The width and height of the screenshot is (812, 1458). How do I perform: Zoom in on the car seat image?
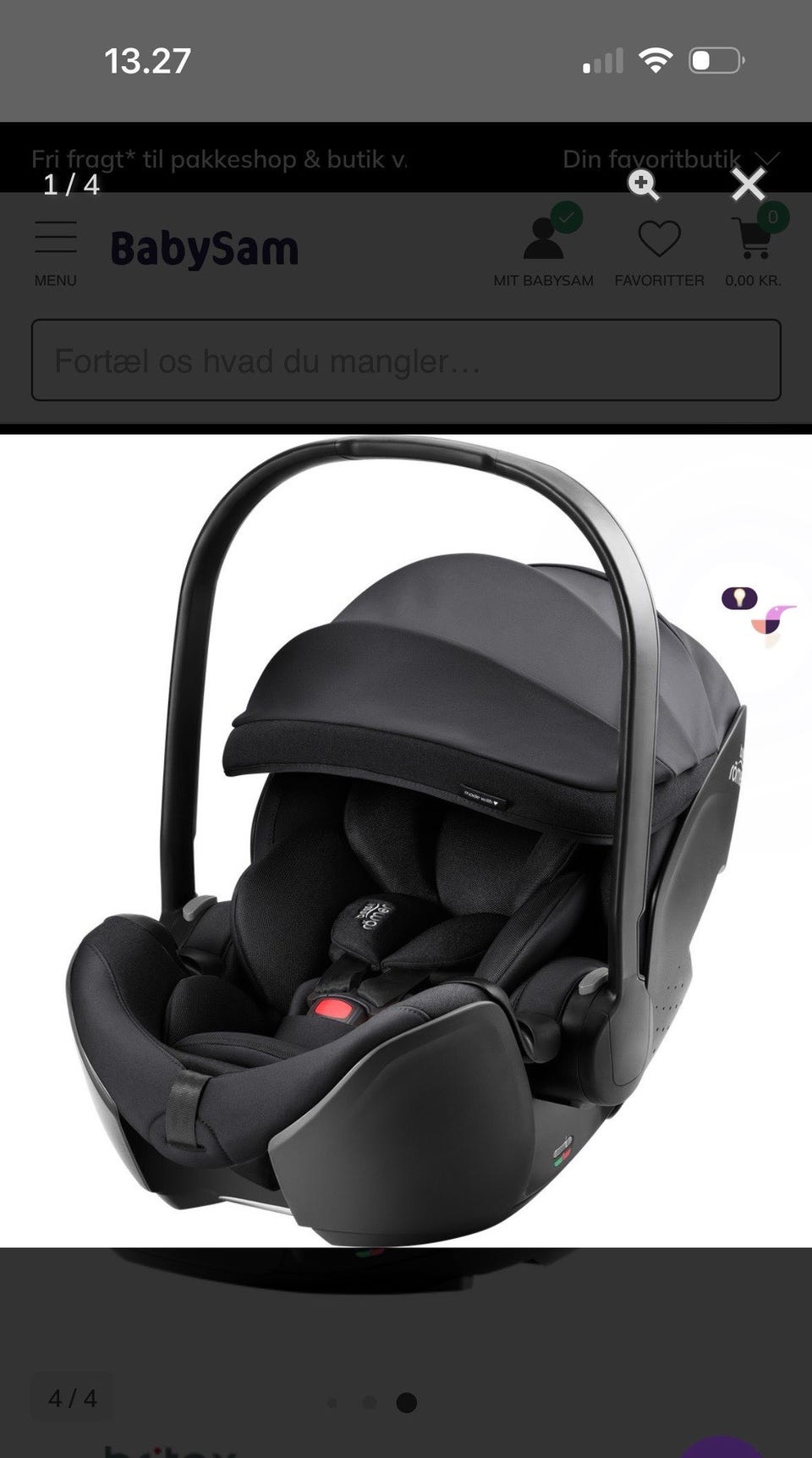coord(643,184)
